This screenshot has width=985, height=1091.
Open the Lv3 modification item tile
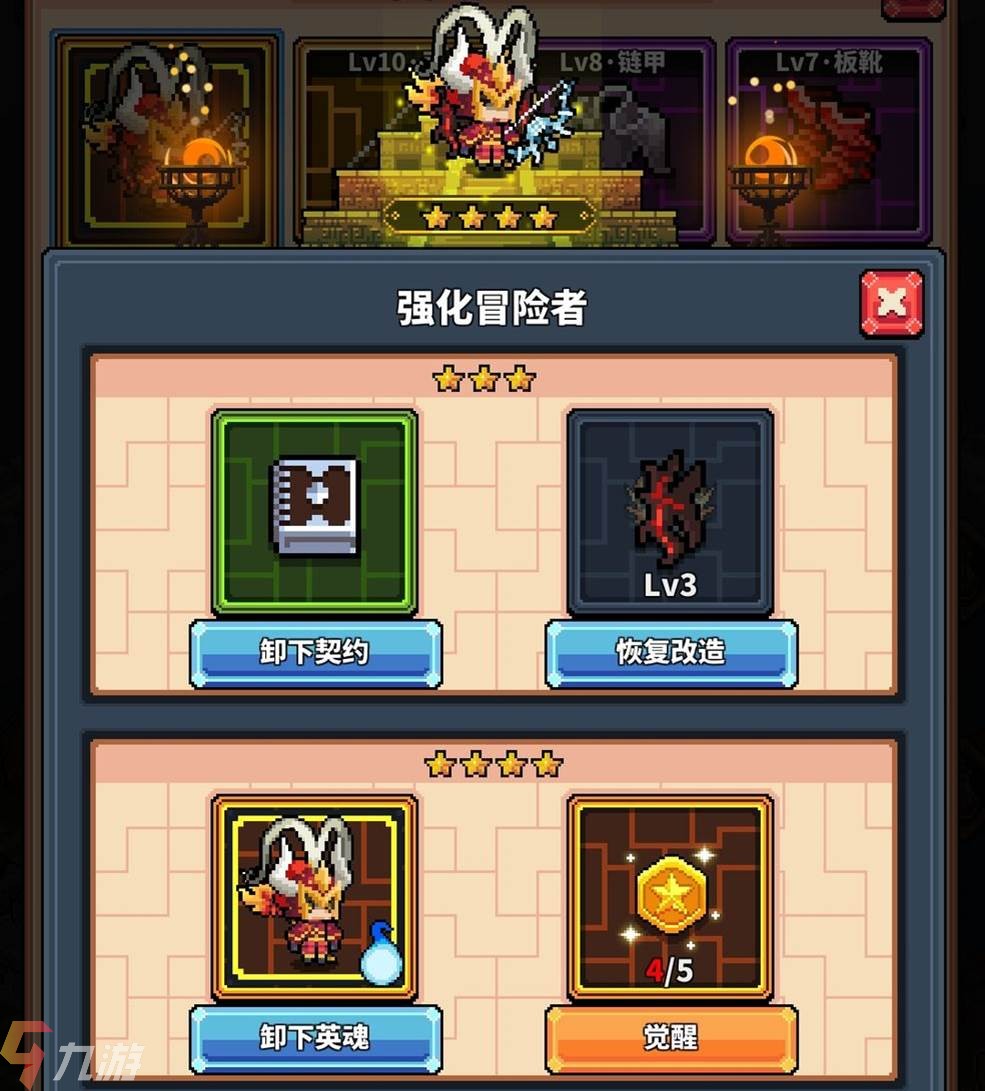[670, 511]
